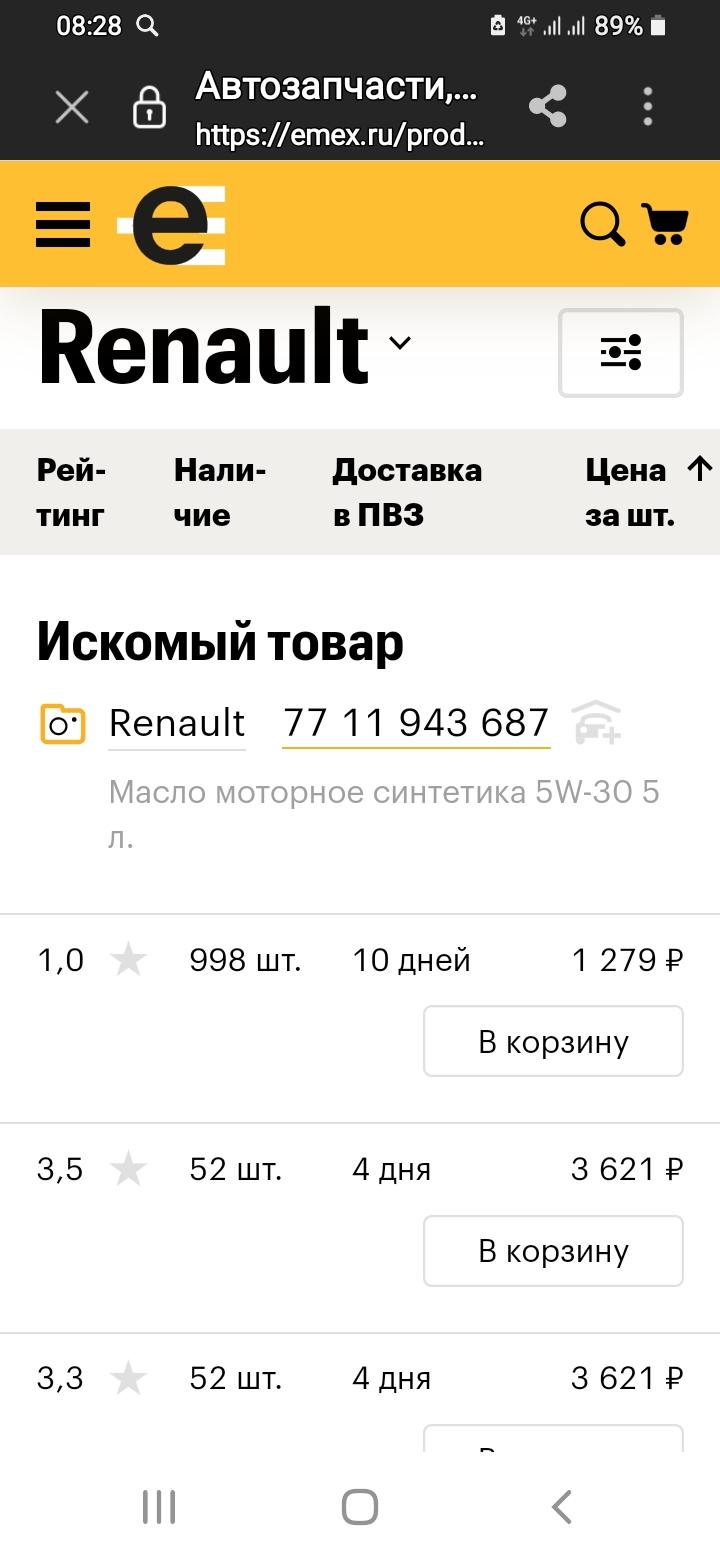Viewport: 720px width, 1560px height.
Task: Open recent apps from navigation bar
Action: tap(159, 1507)
